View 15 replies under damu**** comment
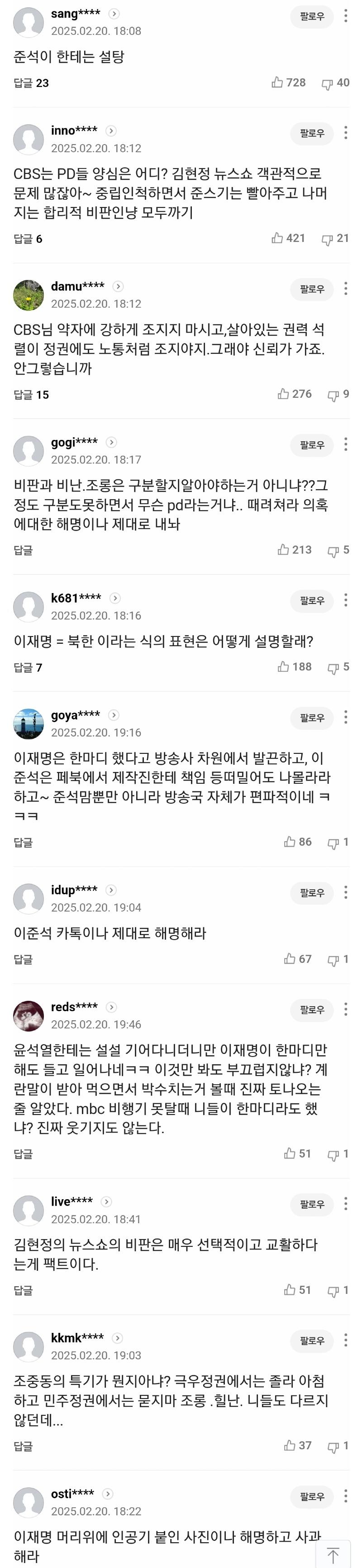 [x=31, y=395]
